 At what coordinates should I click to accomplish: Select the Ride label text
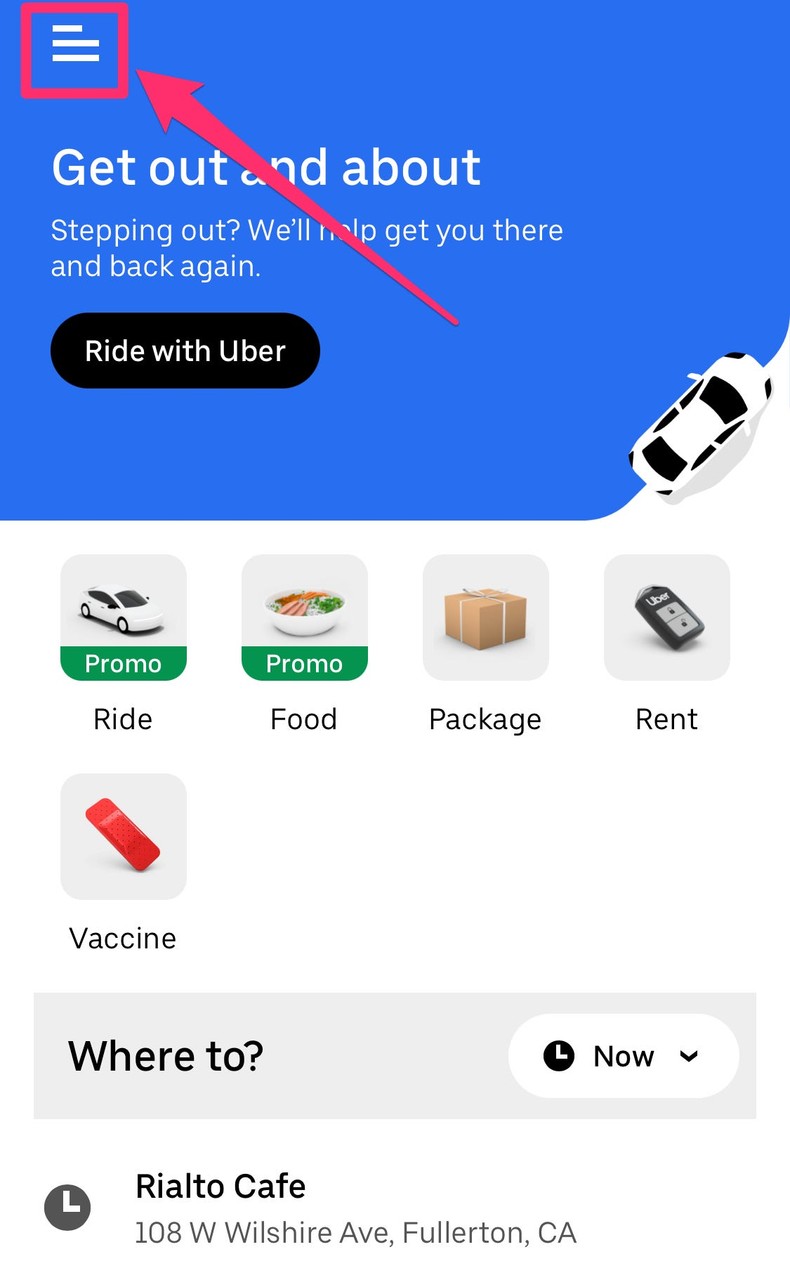tap(122, 718)
